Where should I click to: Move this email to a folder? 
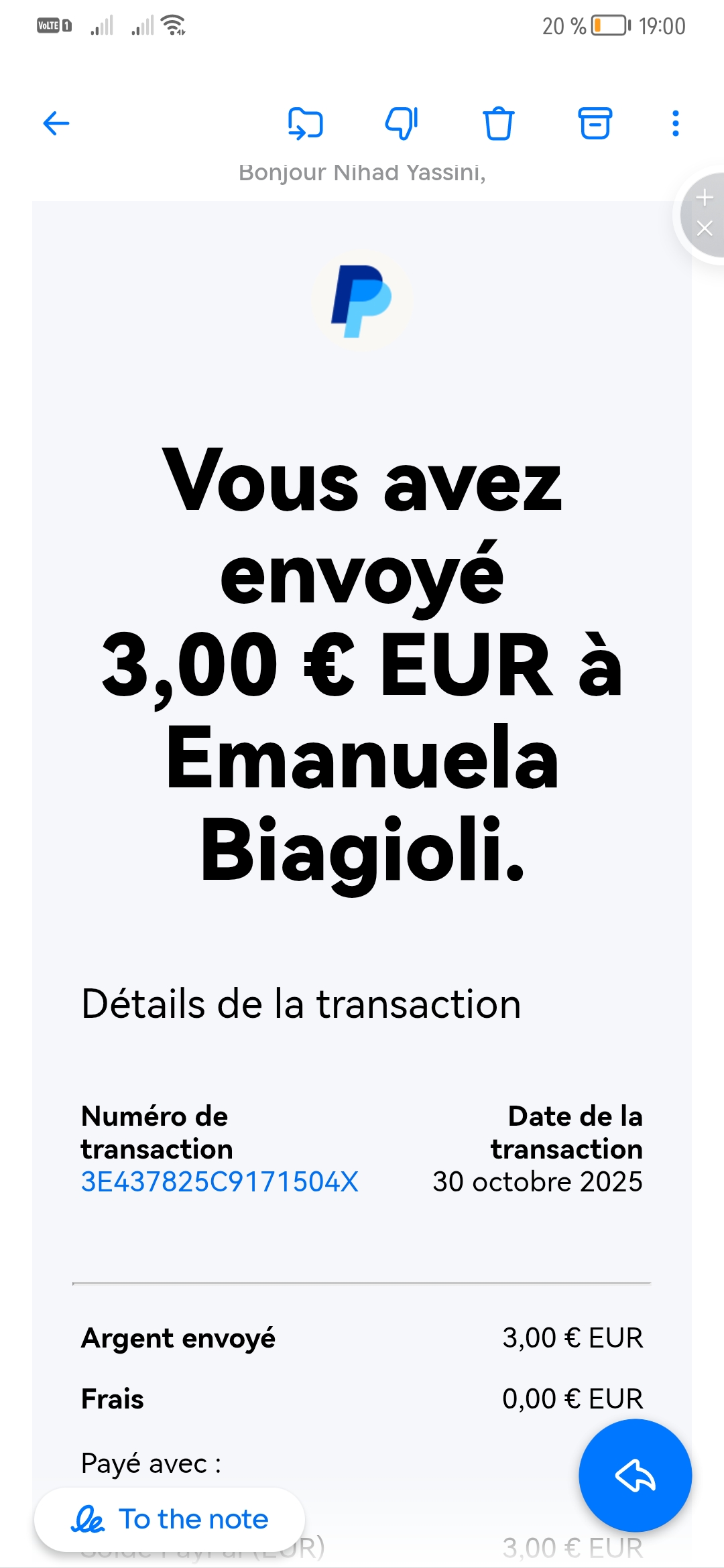(305, 123)
